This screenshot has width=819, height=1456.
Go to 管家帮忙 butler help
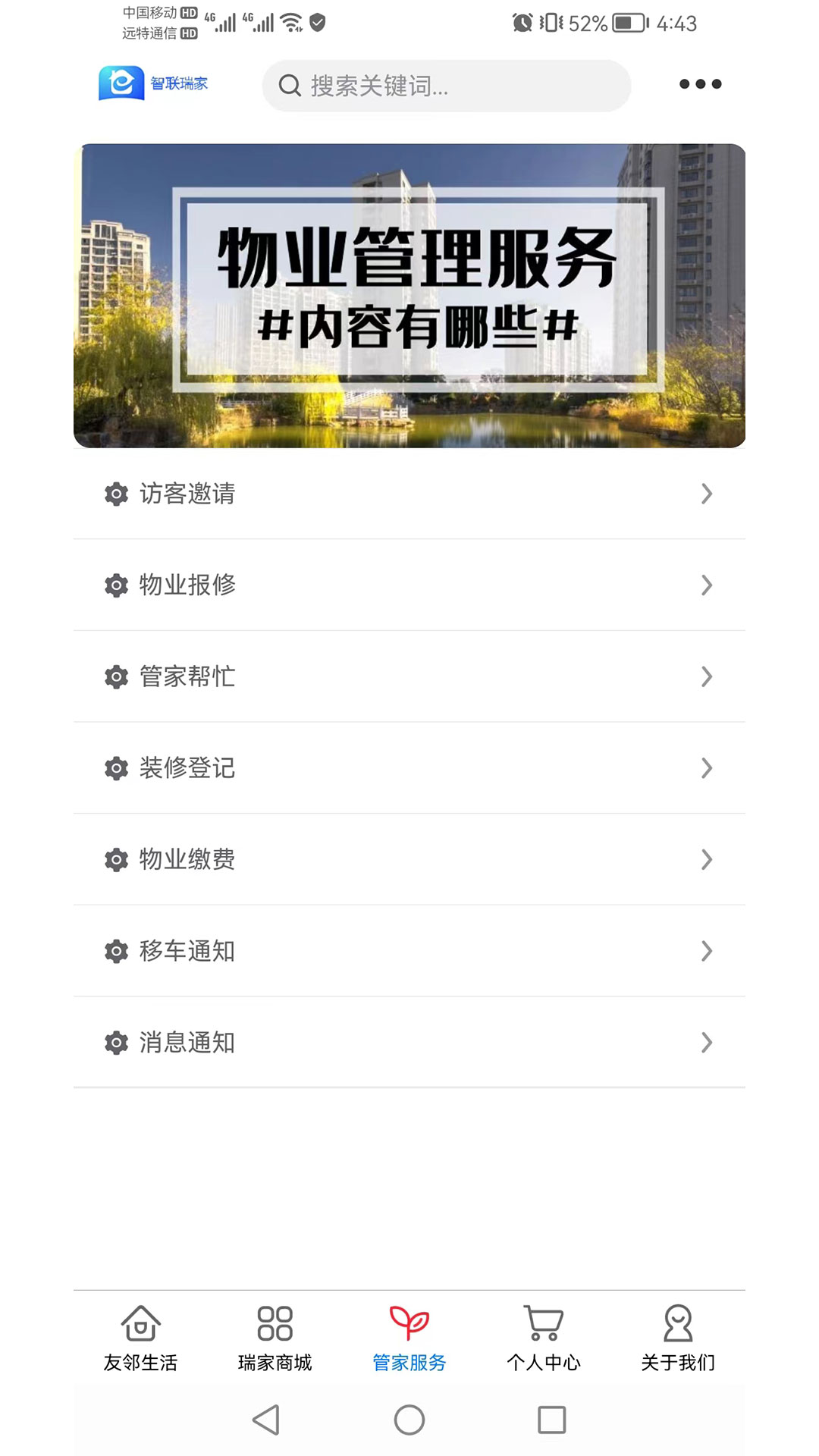(409, 676)
